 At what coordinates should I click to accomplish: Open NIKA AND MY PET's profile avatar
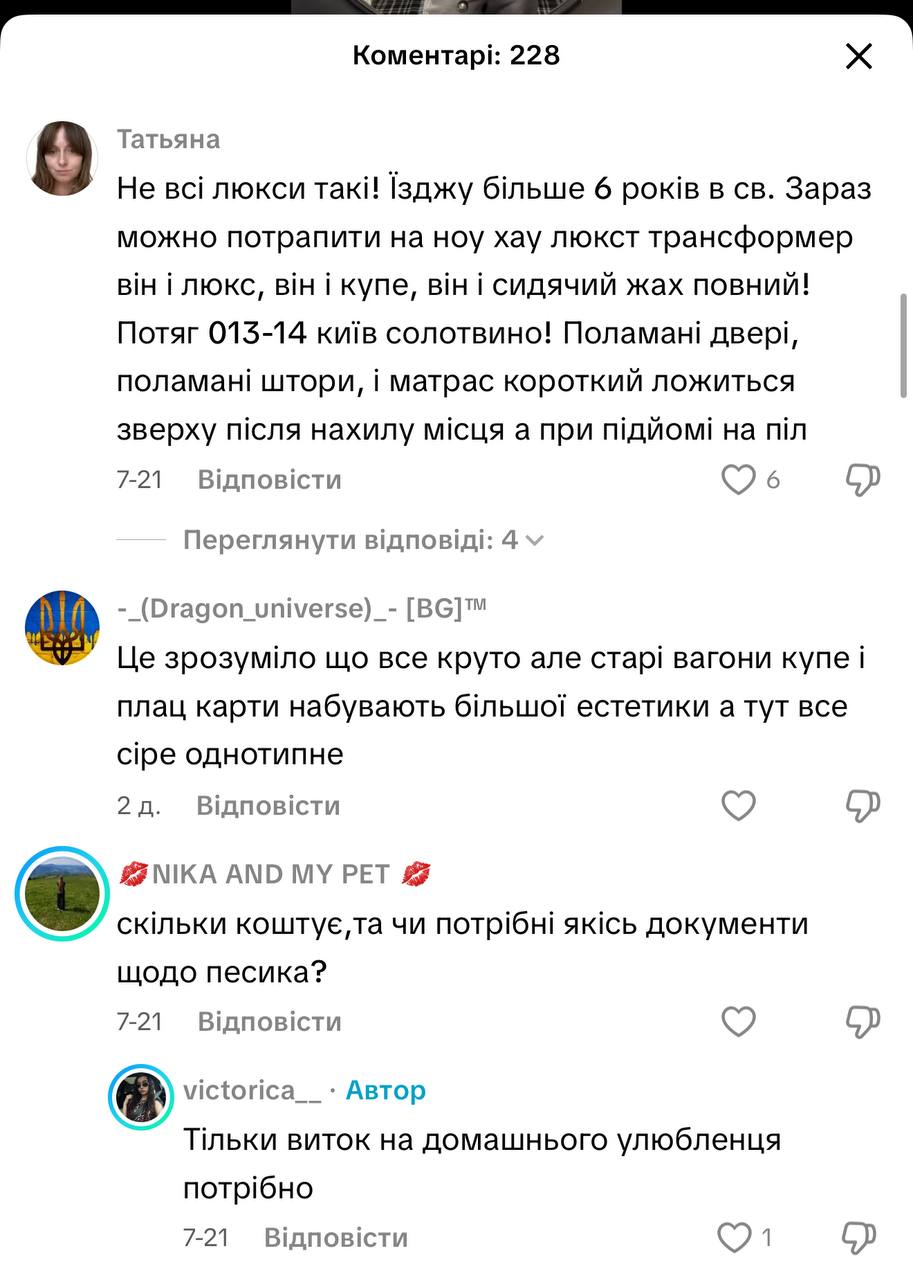pyautogui.click(x=62, y=893)
